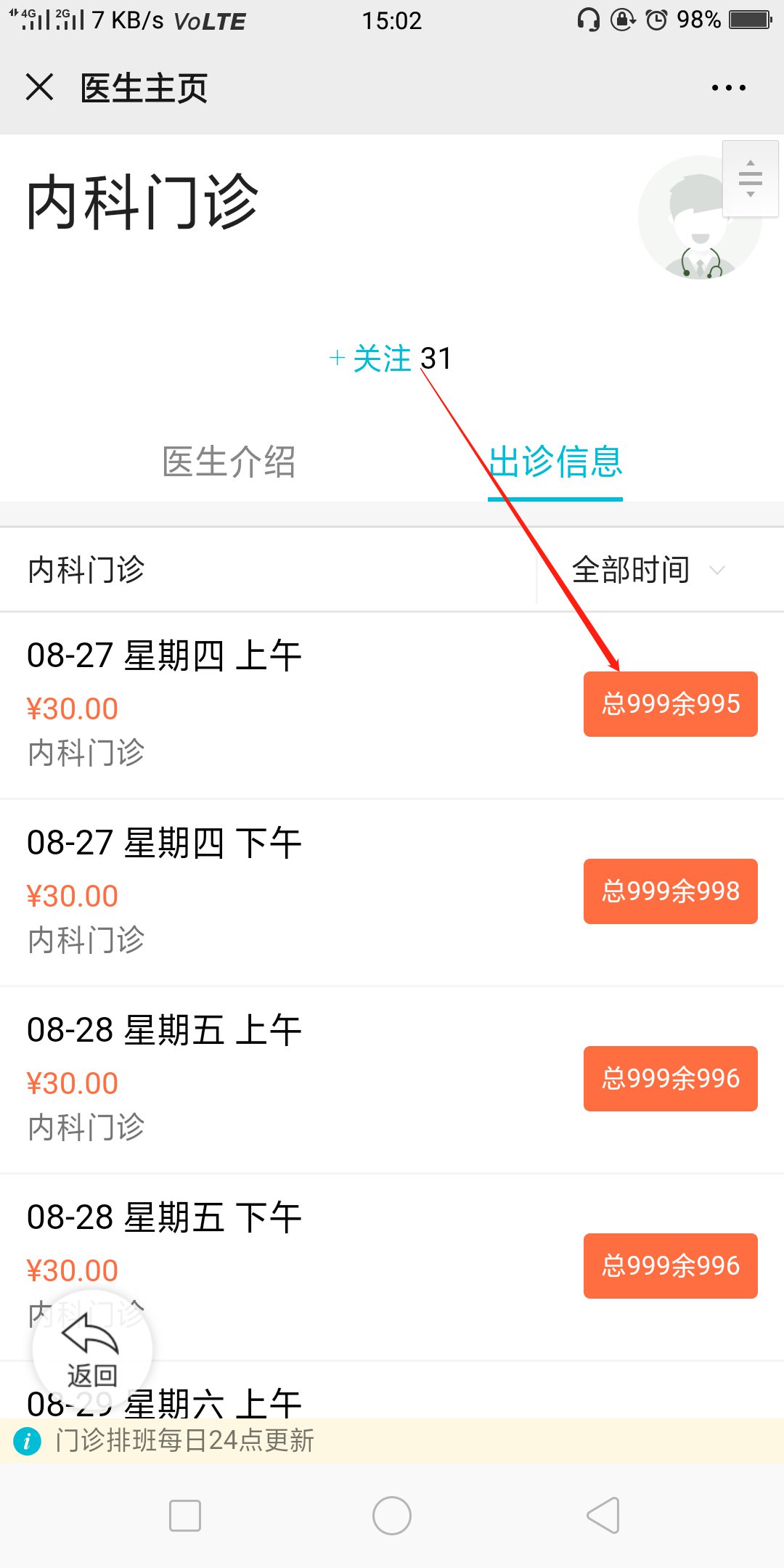The height and width of the screenshot is (1568, 784).
Task: Book 08-27 星期四 下午 slot 总999余998
Action: 670,891
